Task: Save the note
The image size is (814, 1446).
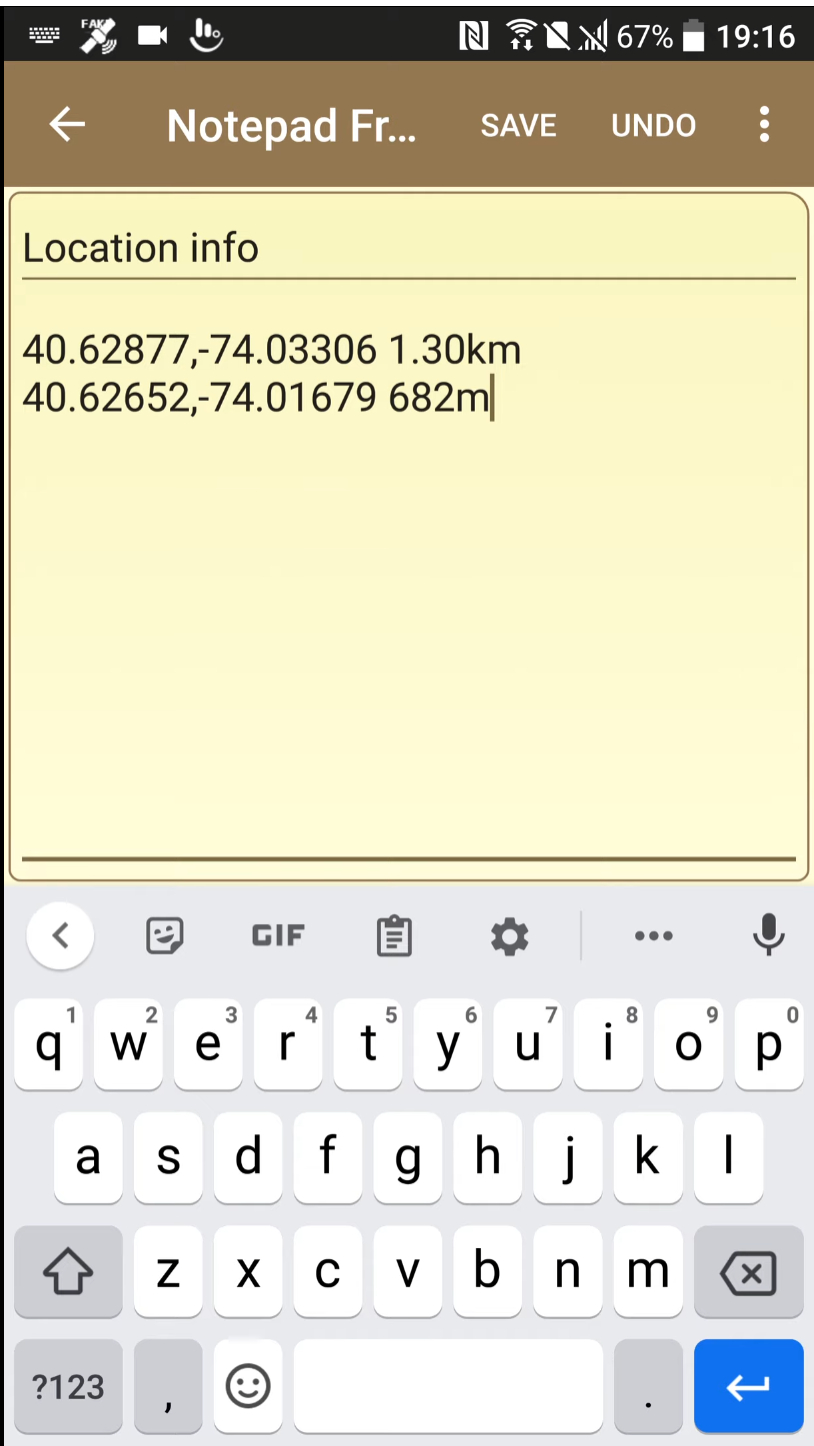Action: (x=518, y=125)
